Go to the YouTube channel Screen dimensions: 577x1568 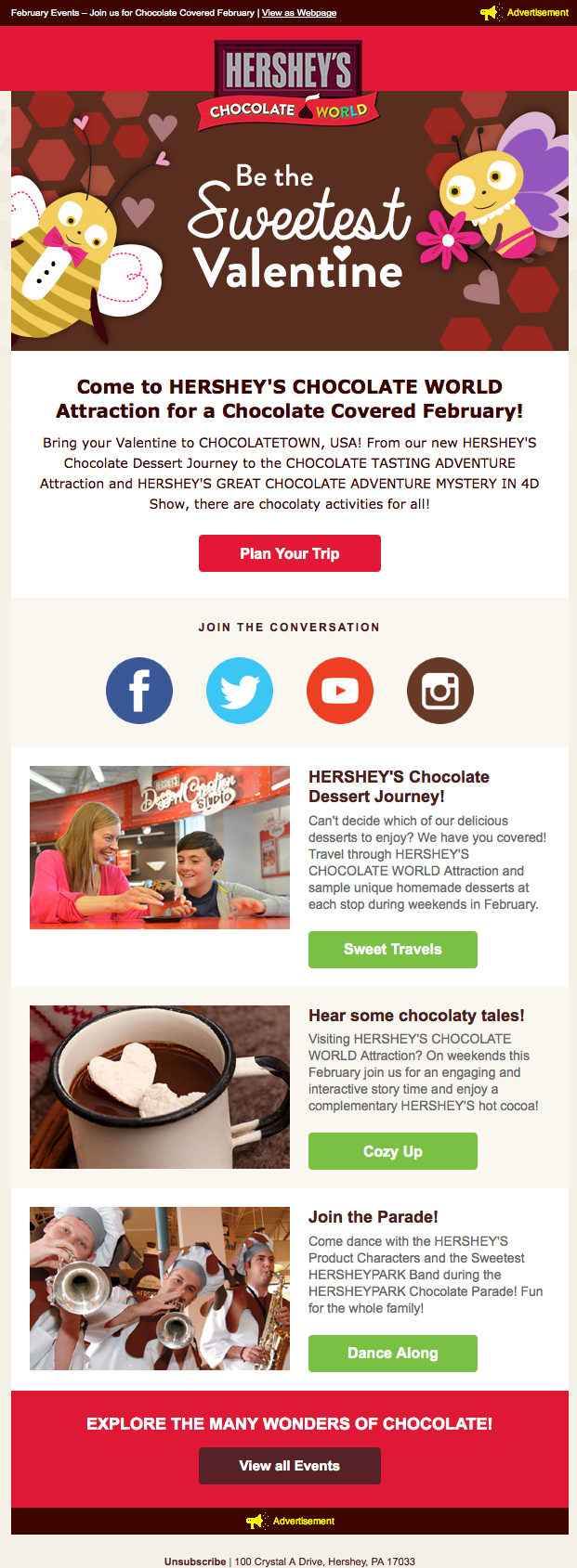(340, 691)
